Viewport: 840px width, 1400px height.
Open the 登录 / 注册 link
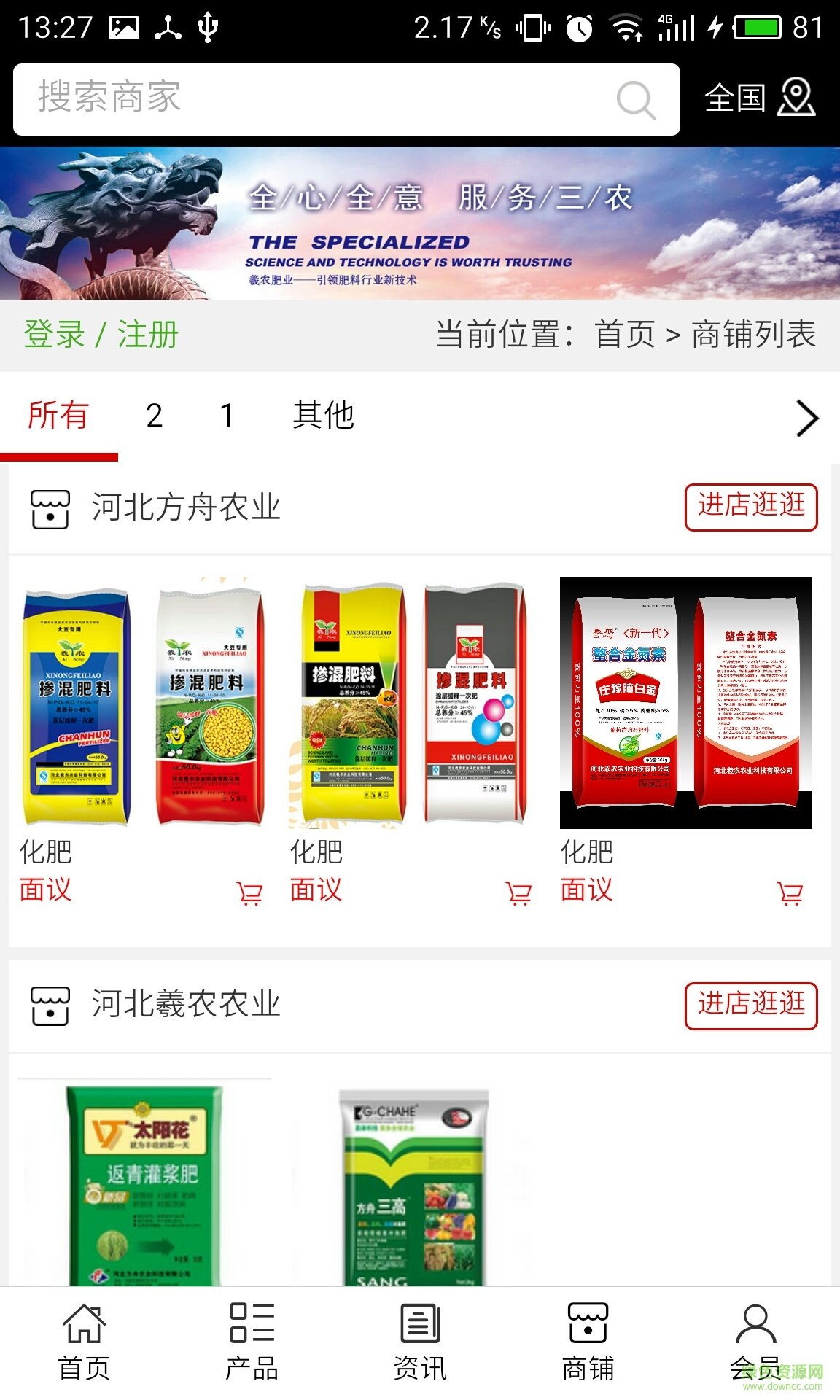point(101,335)
